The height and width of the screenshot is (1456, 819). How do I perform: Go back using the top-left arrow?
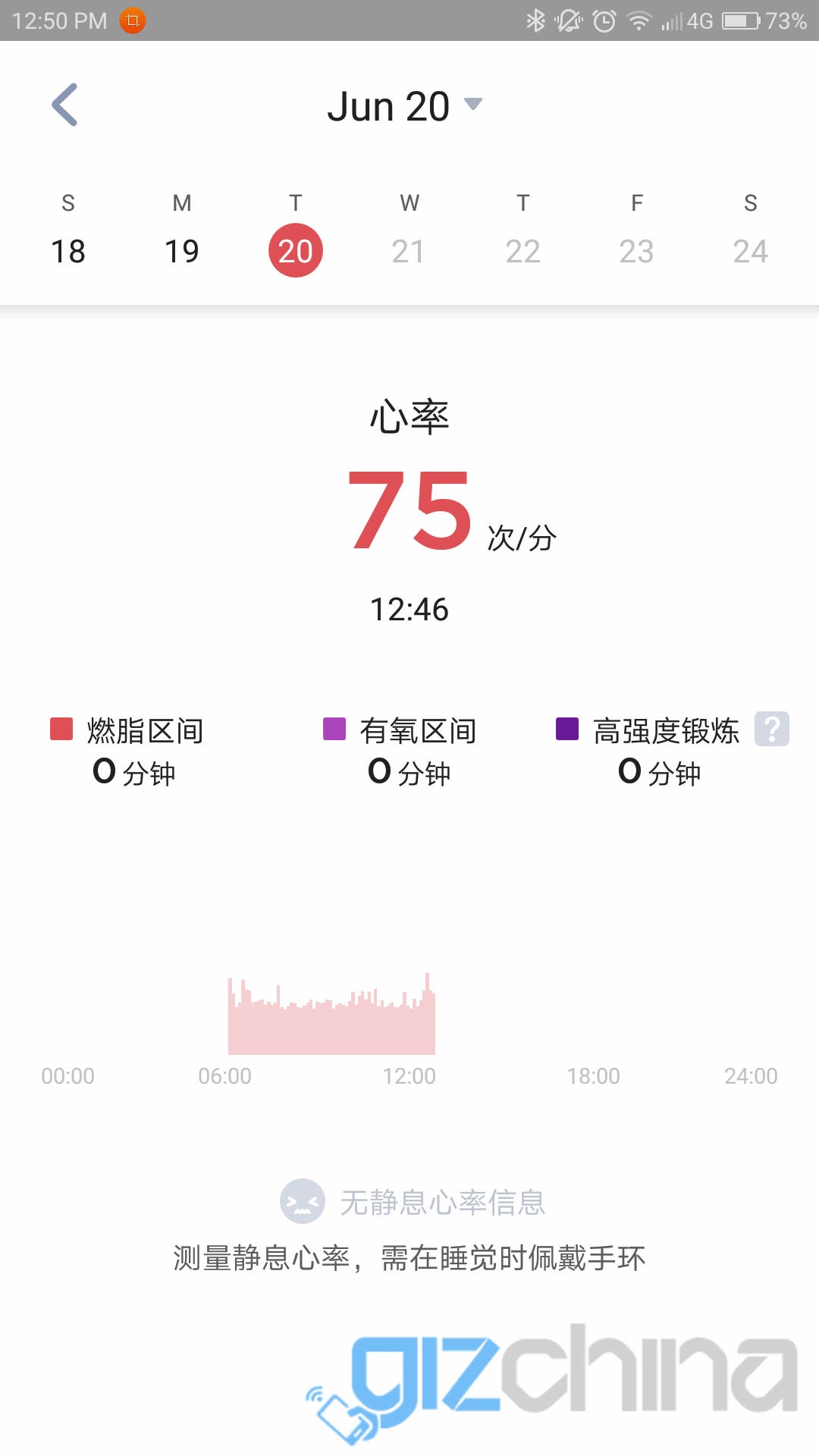(x=65, y=105)
